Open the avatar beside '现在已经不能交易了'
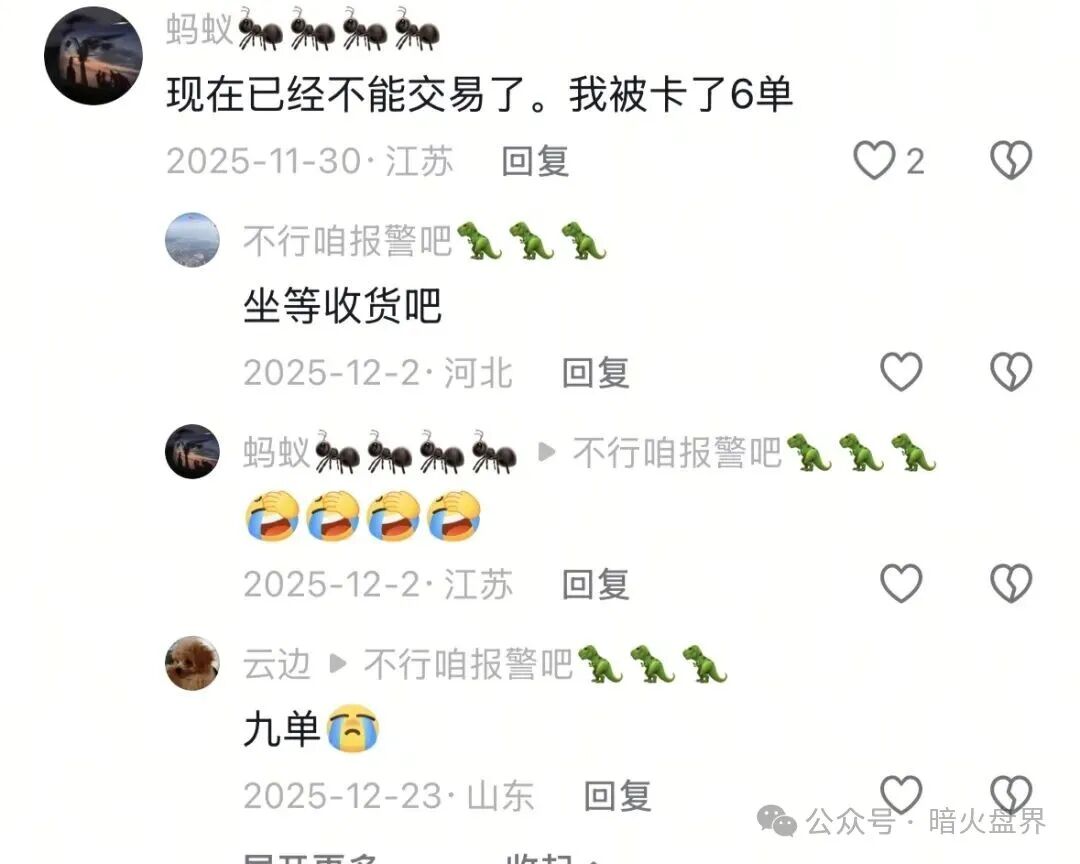This screenshot has height=864, width=1080. coord(93,56)
